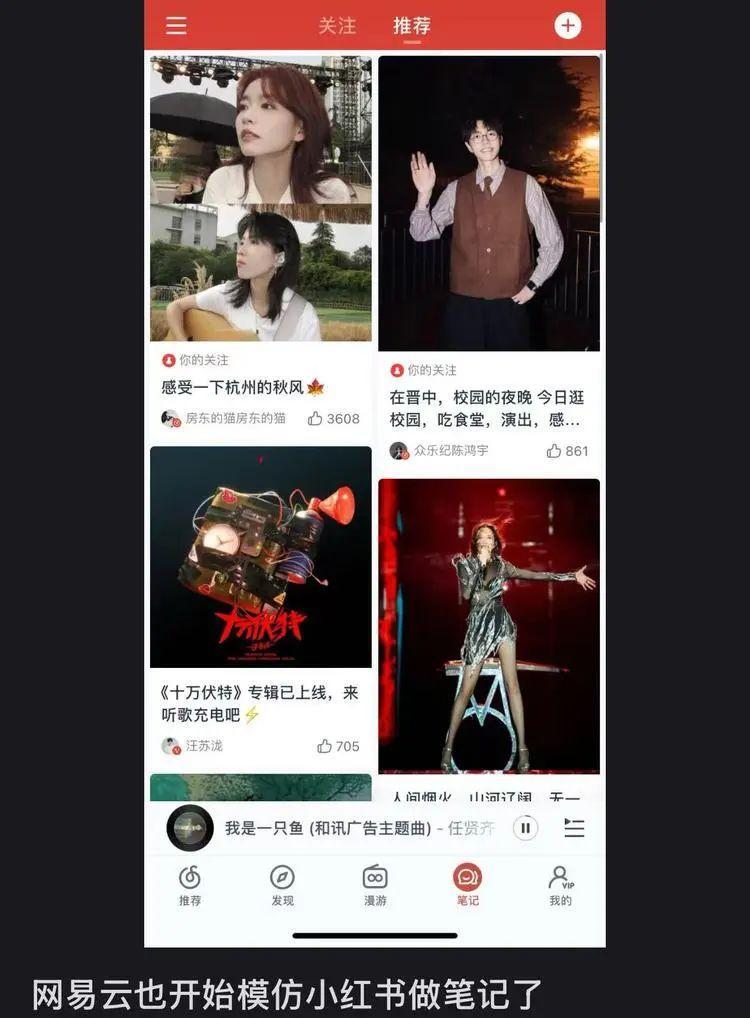Open the hamburger menu at top left

click(176, 26)
